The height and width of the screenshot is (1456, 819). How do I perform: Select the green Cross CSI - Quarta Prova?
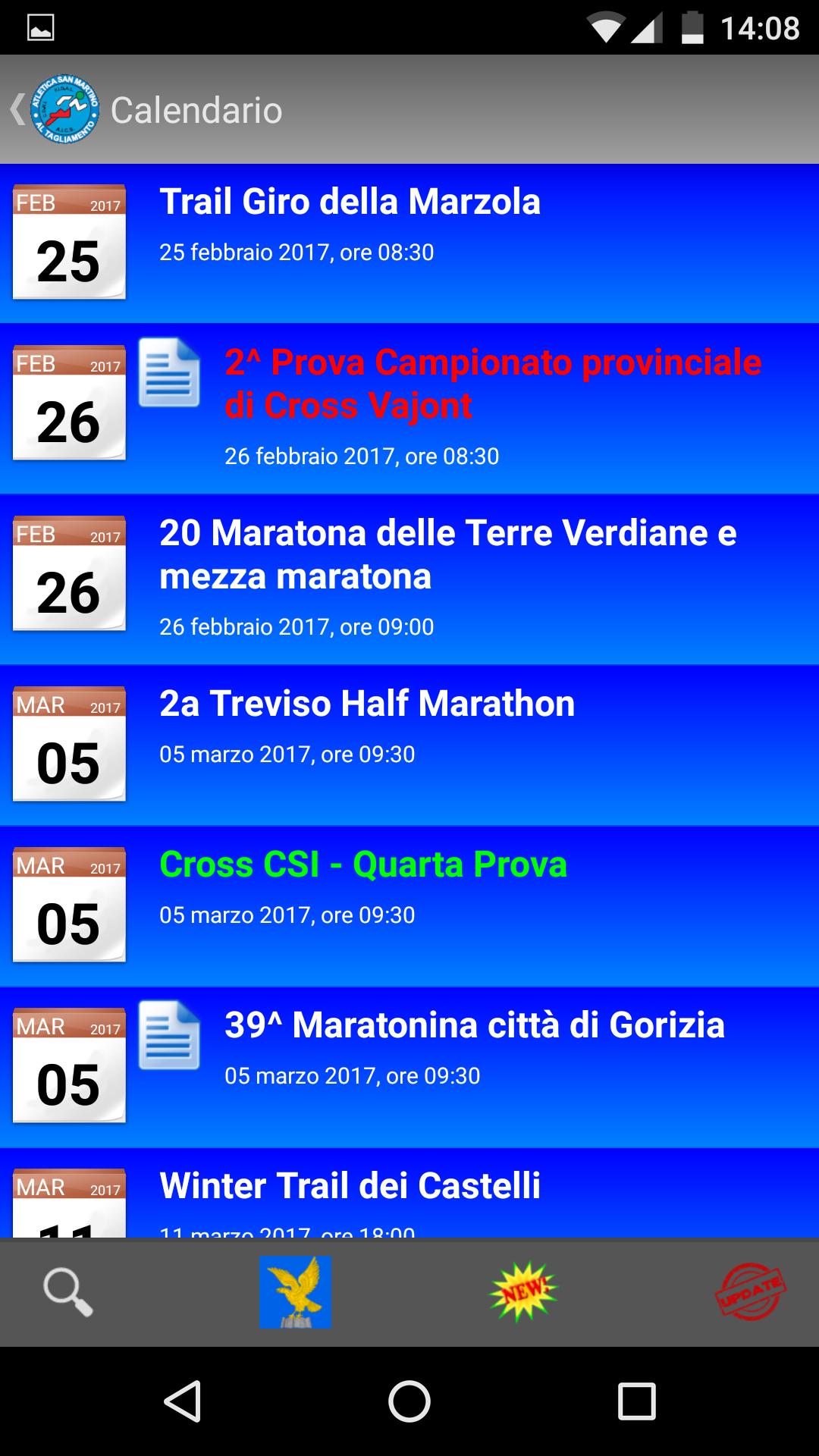coord(362,863)
